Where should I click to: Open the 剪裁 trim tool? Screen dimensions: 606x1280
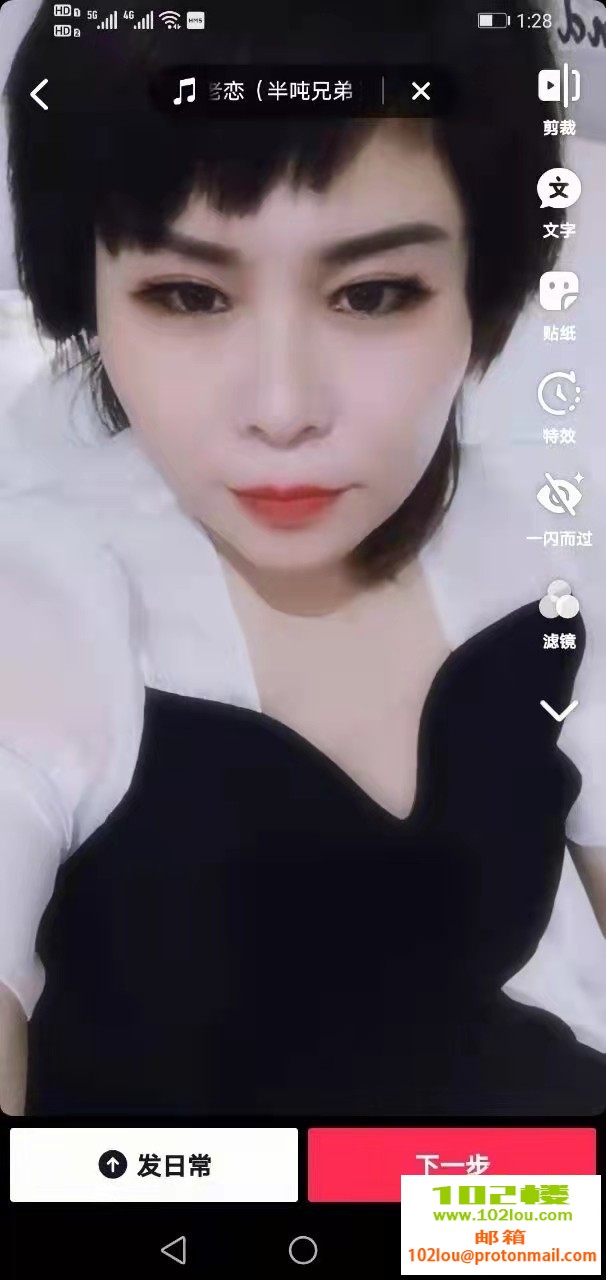pyautogui.click(x=559, y=98)
